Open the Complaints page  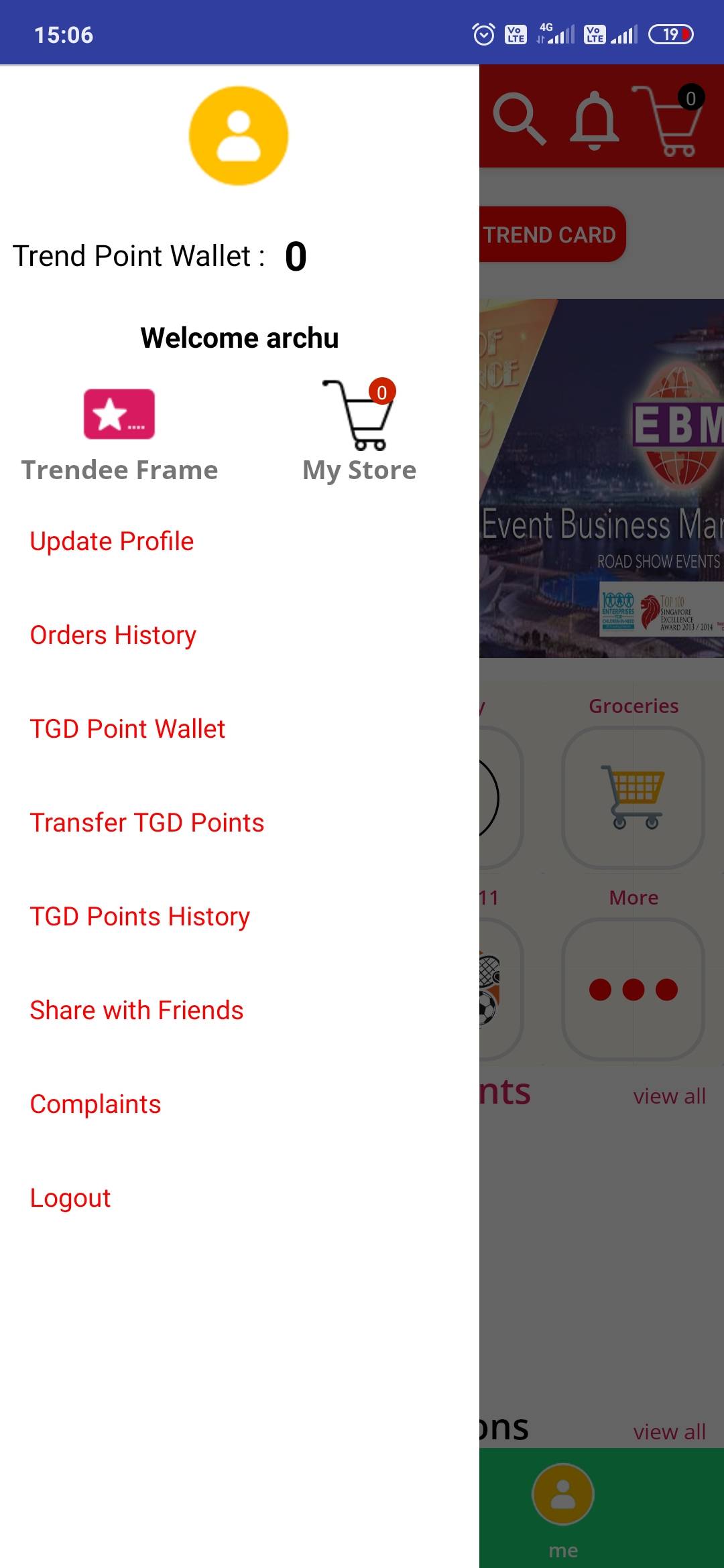[96, 1104]
